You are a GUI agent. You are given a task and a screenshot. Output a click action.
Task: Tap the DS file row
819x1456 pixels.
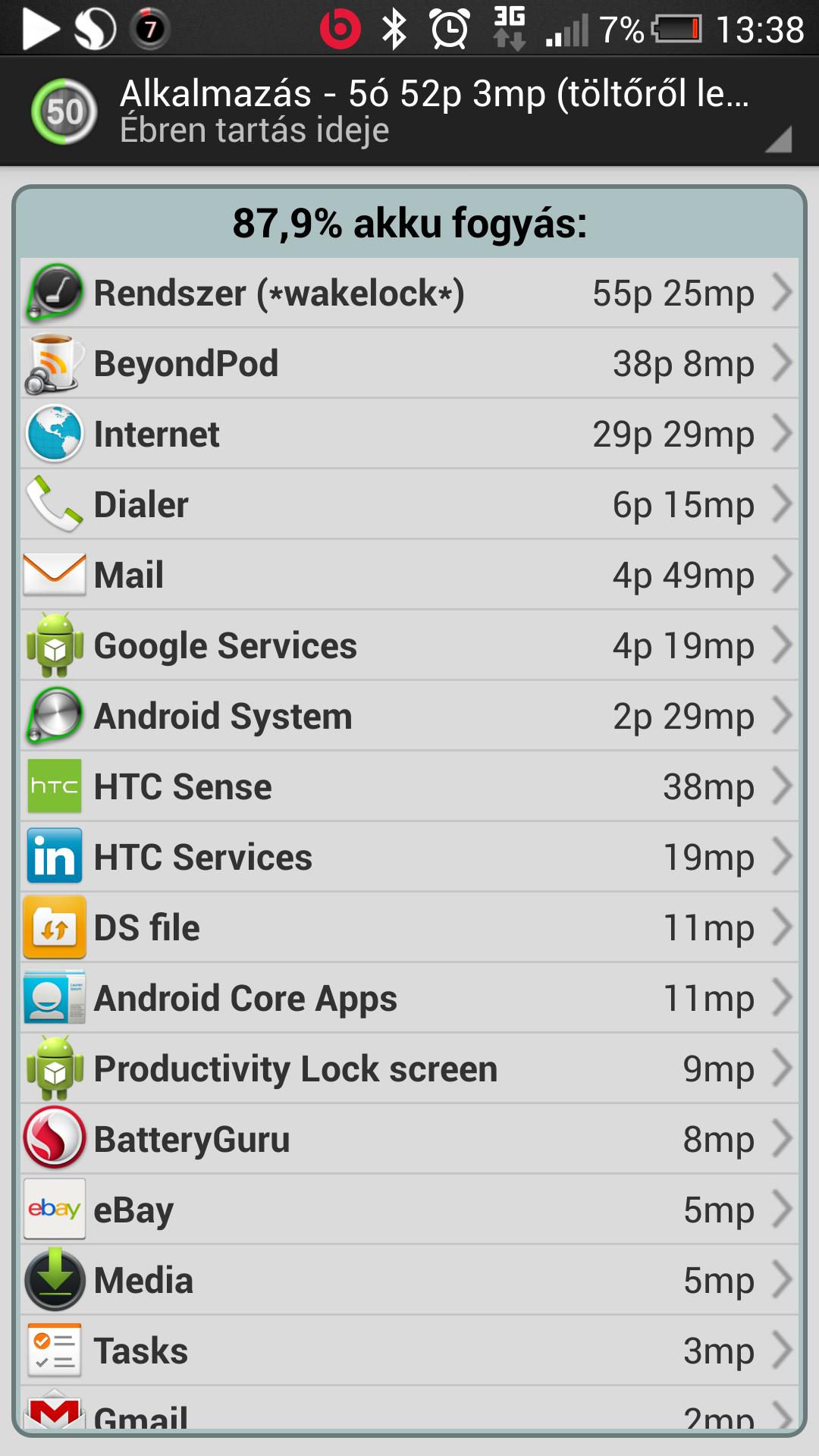(x=409, y=927)
